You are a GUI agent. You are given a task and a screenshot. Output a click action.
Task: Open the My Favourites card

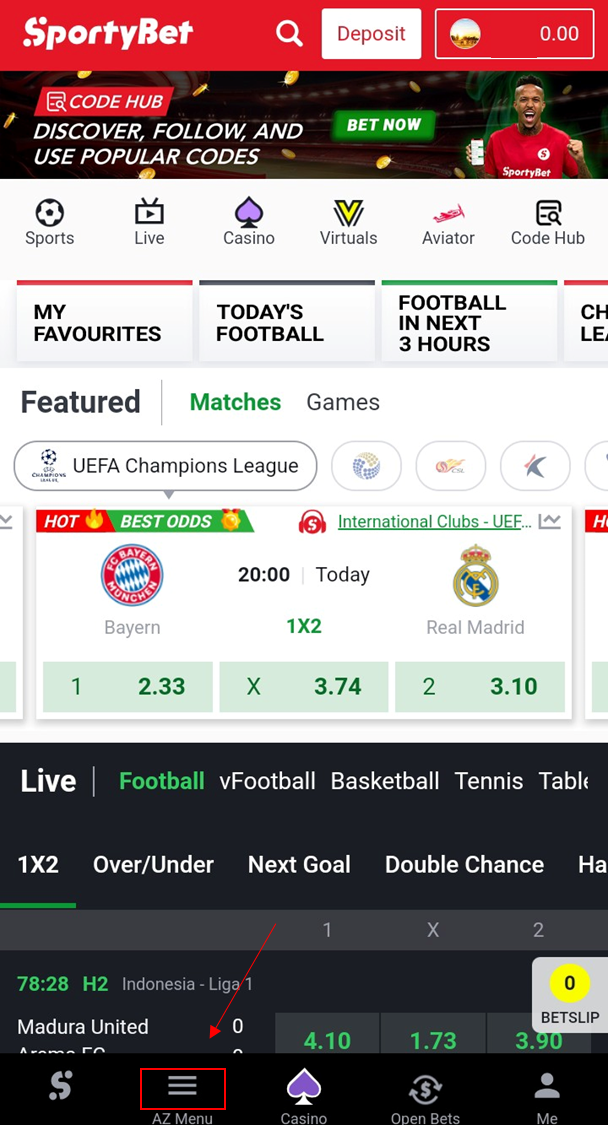[x=104, y=323]
